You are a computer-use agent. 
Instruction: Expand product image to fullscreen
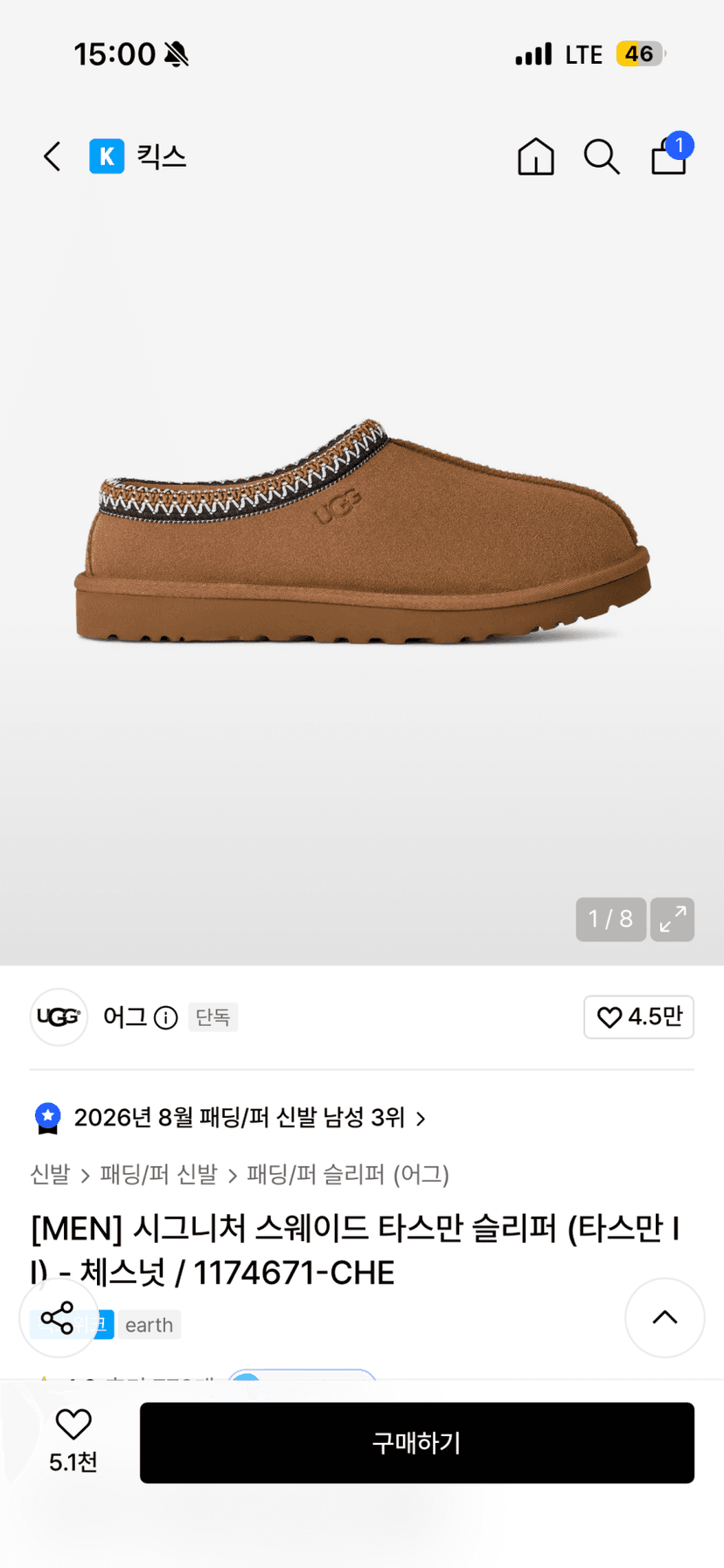672,919
